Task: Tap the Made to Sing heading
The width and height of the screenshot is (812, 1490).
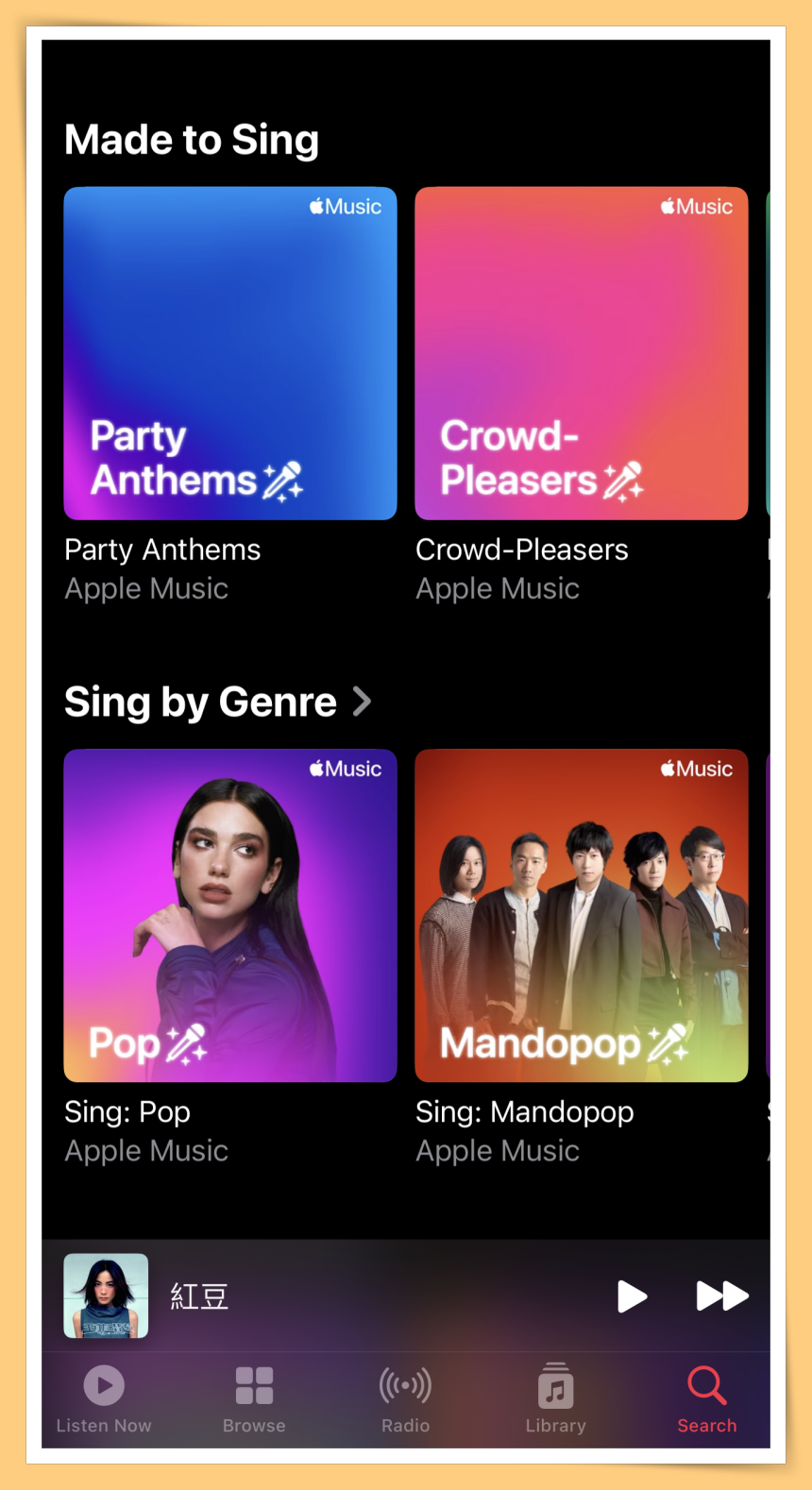Action: pos(191,138)
